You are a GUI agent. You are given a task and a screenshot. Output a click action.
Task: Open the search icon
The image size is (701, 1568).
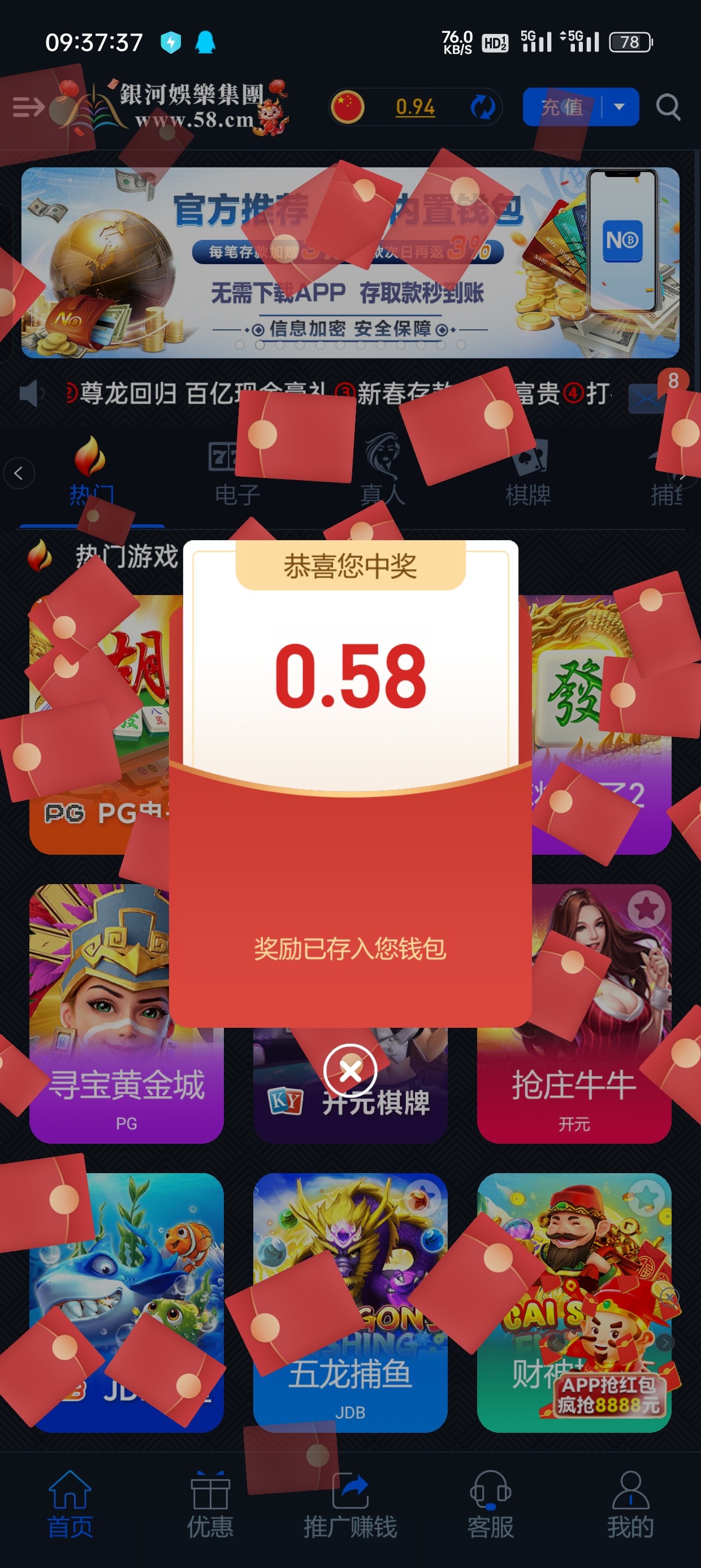coord(668,107)
